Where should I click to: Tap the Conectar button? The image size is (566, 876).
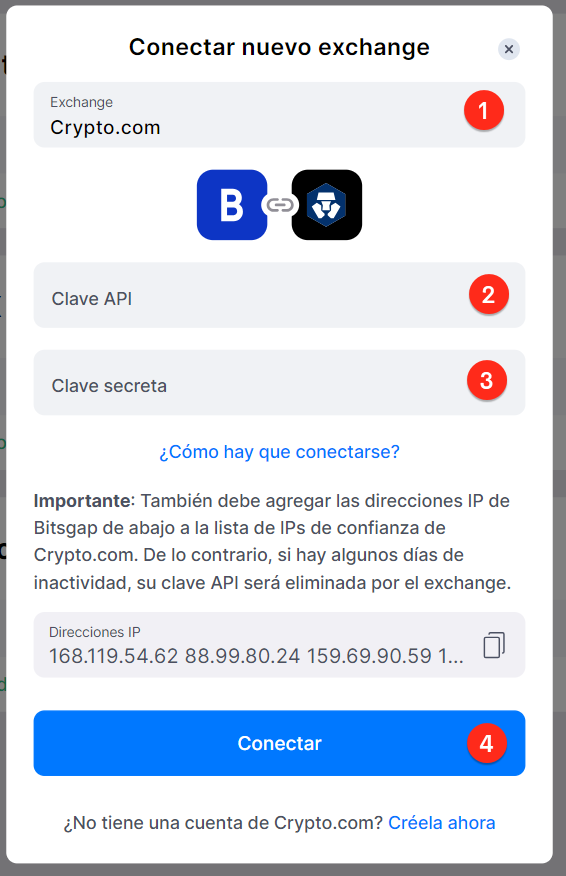[279, 743]
